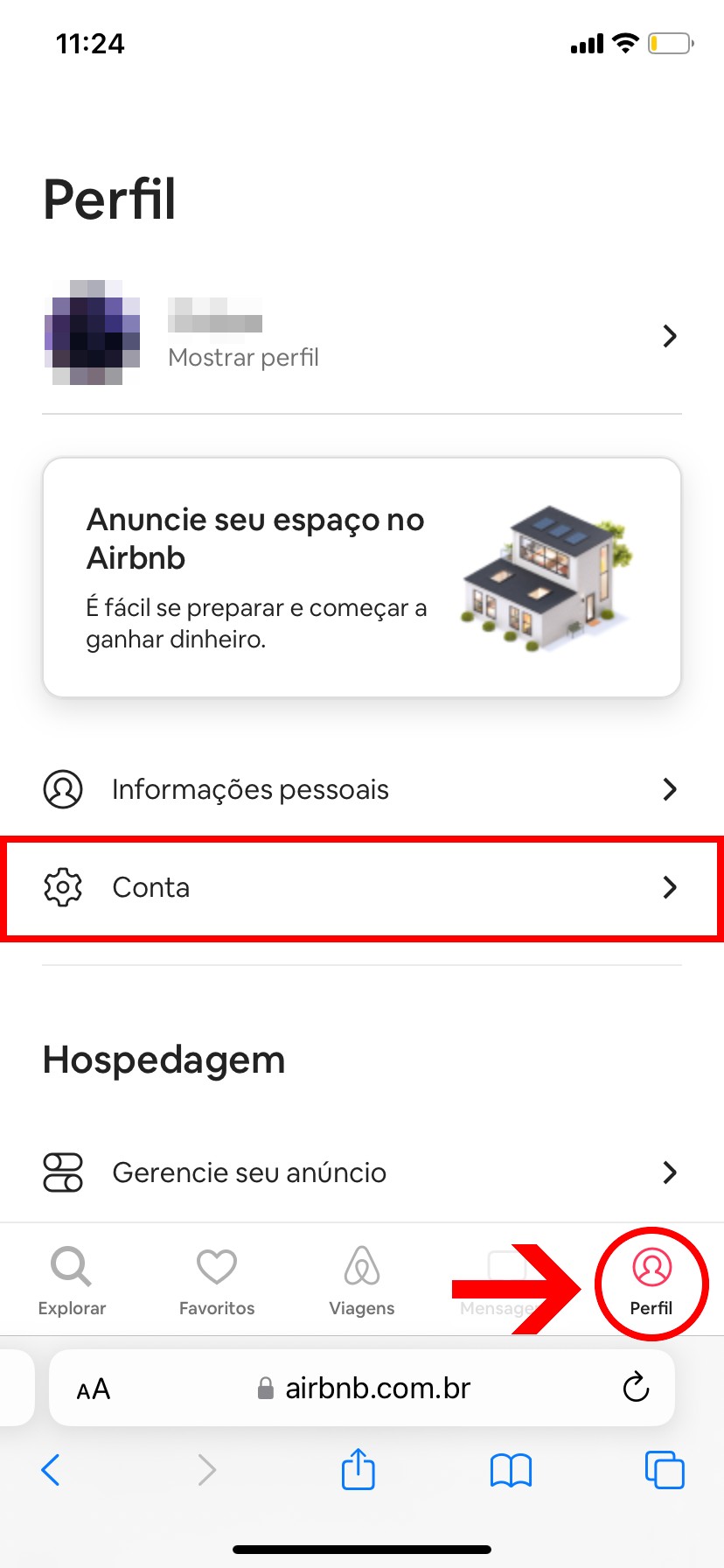The width and height of the screenshot is (724, 1568).
Task: Show open Safari tabs
Action: tap(665, 1470)
